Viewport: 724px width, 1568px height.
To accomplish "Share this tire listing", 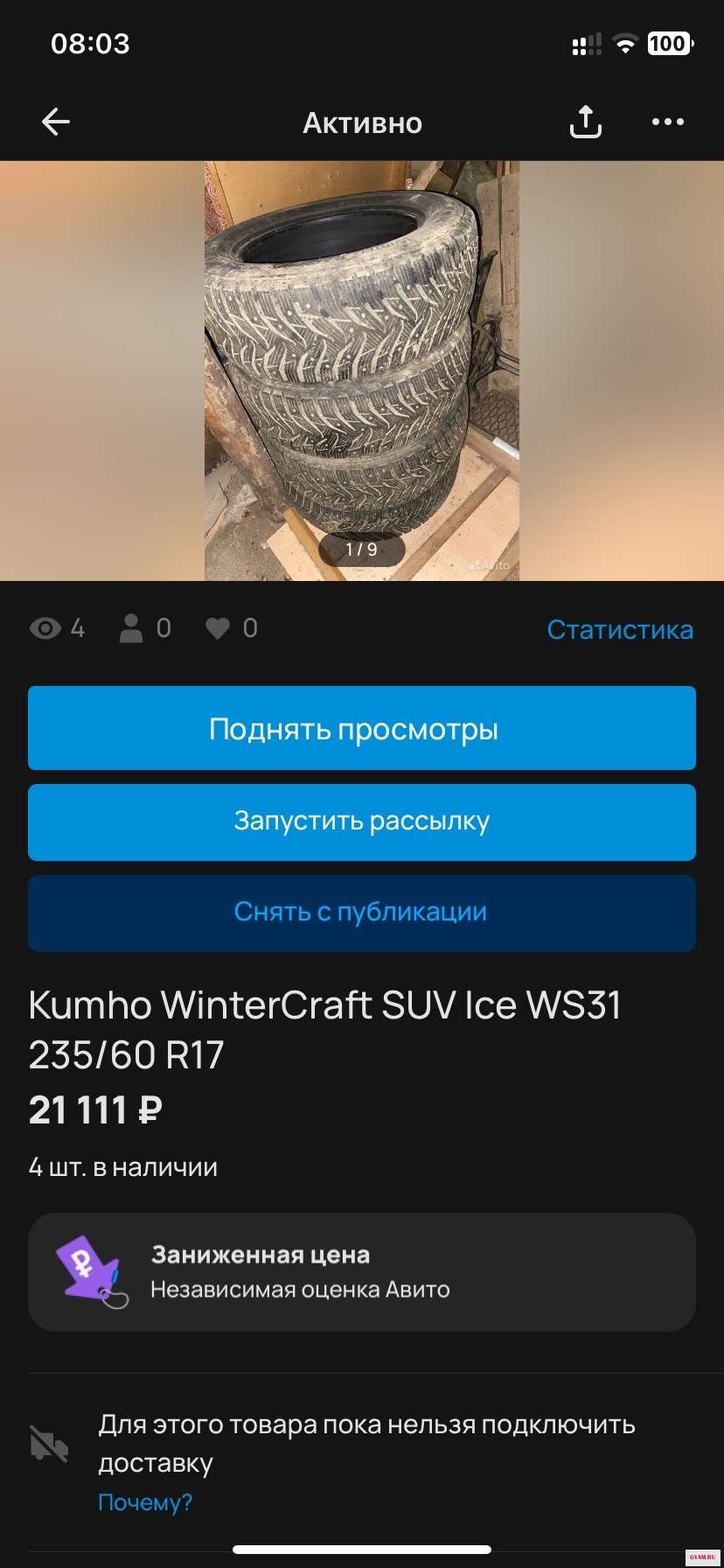I will 585,122.
